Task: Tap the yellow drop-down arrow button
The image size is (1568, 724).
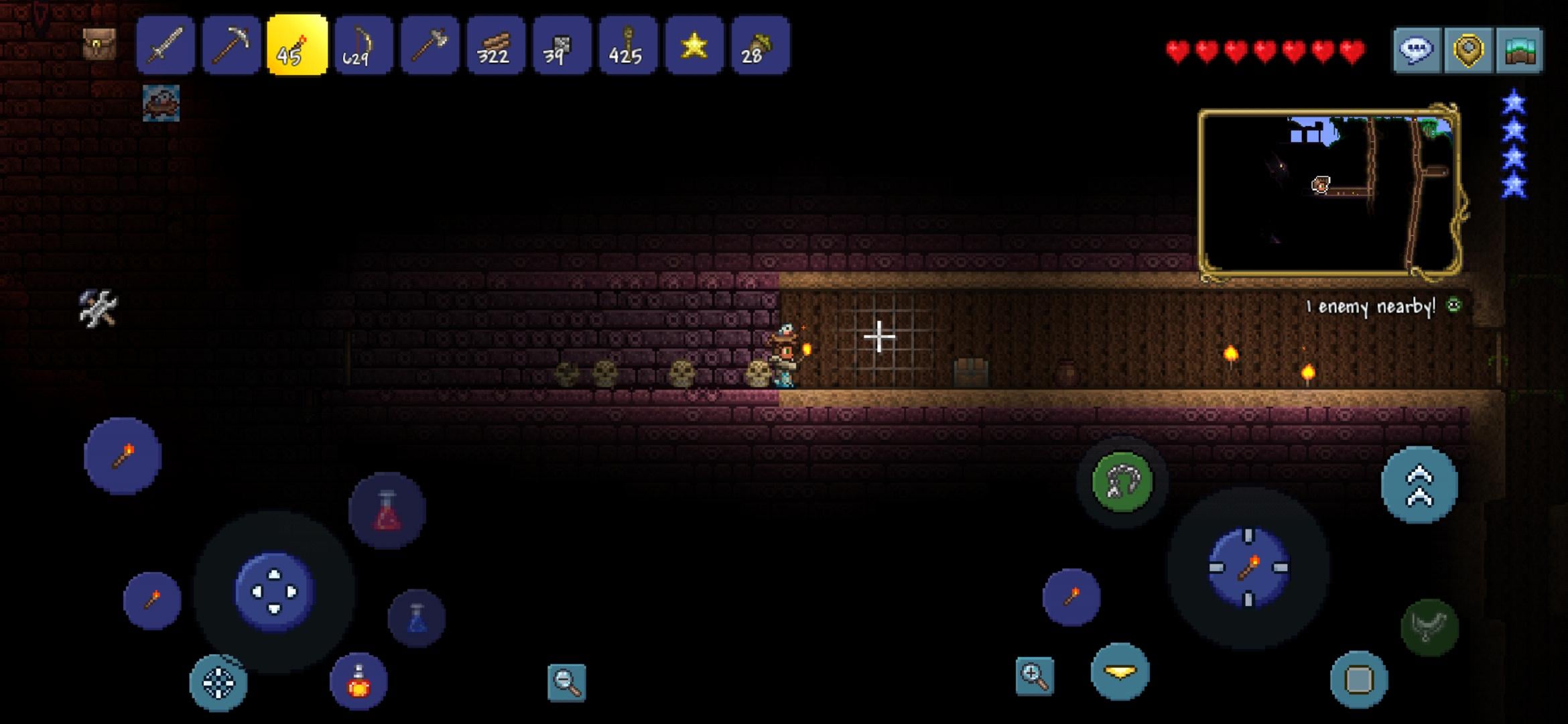Action: click(x=1120, y=672)
